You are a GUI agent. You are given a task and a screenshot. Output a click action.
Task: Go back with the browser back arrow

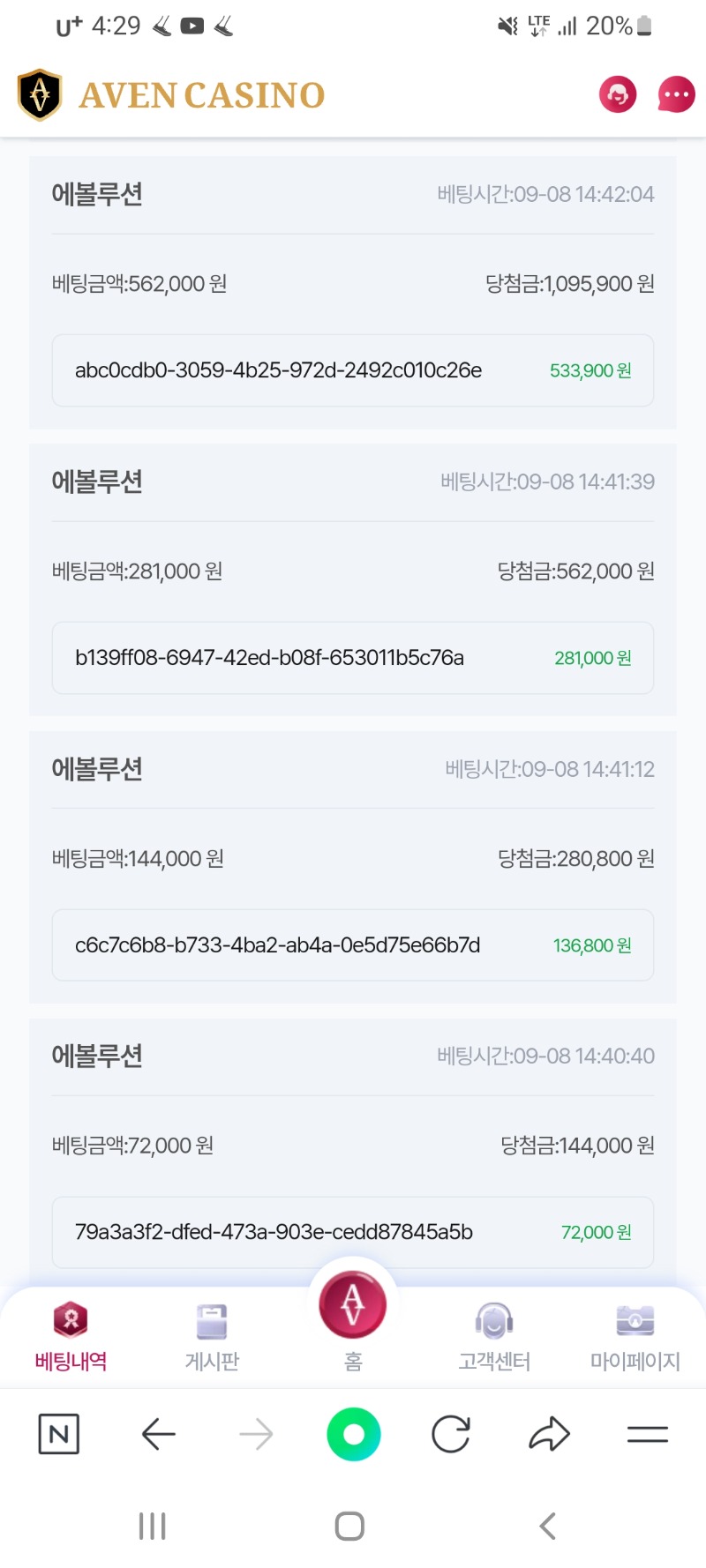tap(159, 1434)
